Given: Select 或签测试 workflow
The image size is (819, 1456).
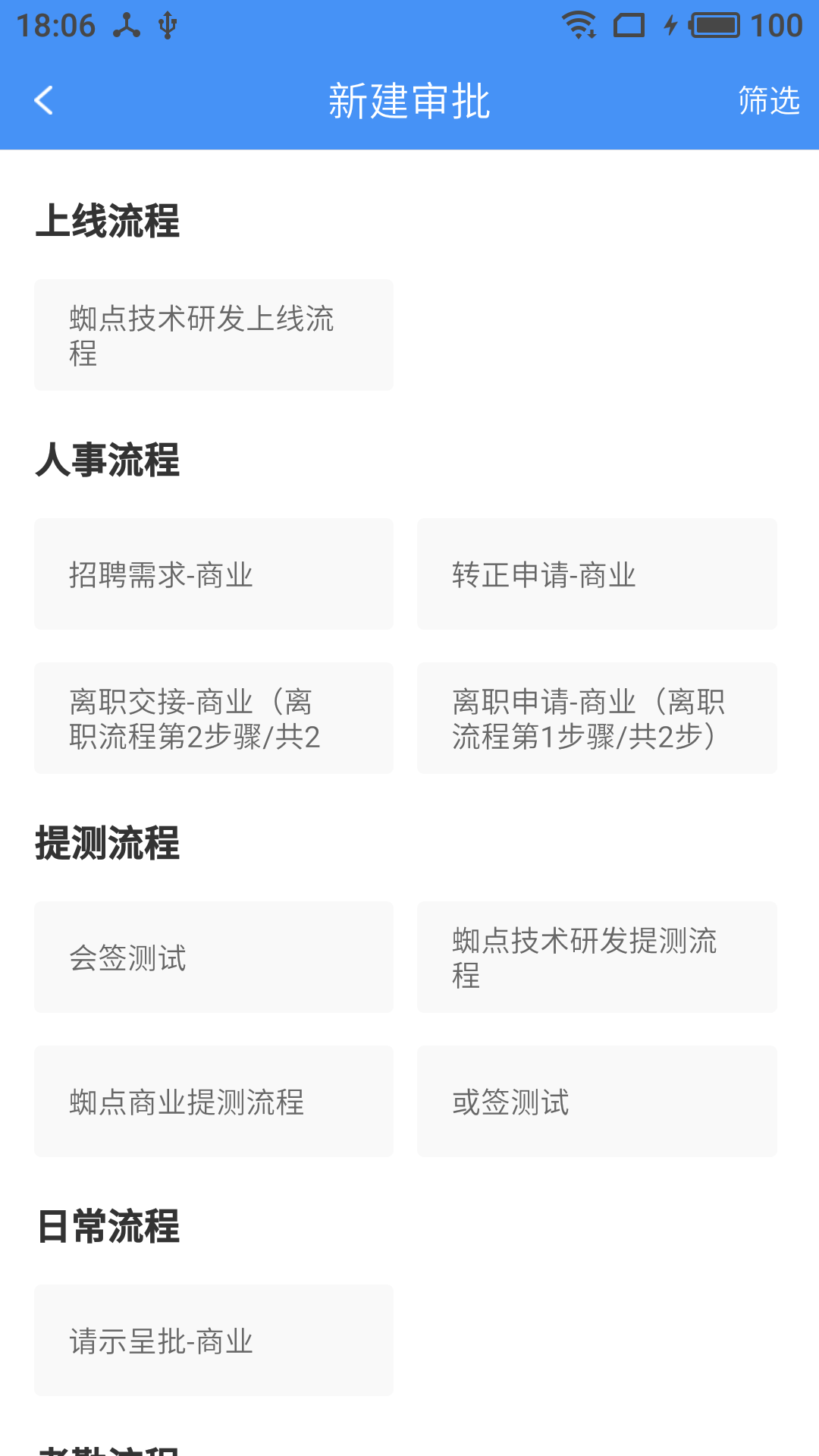Looking at the screenshot, I should pos(597,1102).
